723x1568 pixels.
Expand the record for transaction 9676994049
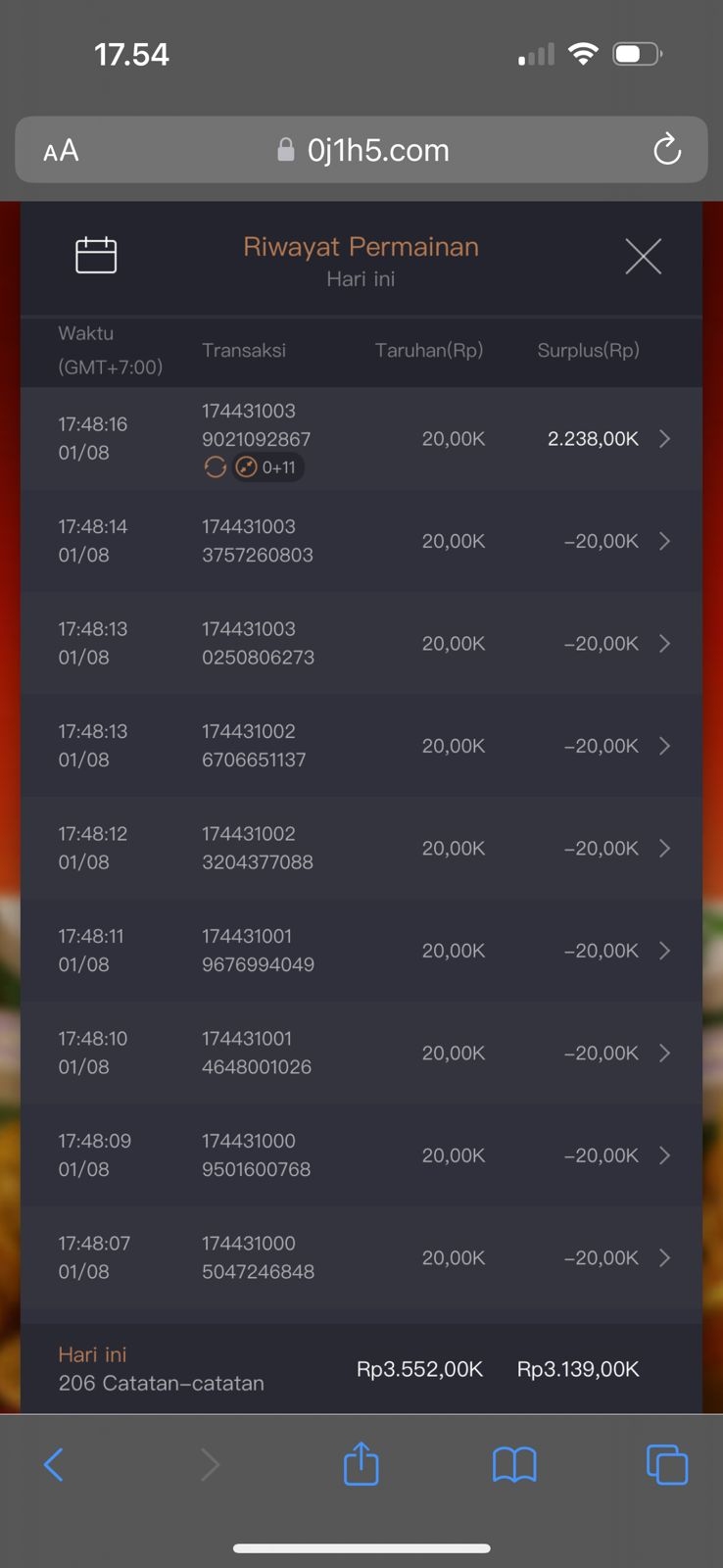(x=361, y=951)
